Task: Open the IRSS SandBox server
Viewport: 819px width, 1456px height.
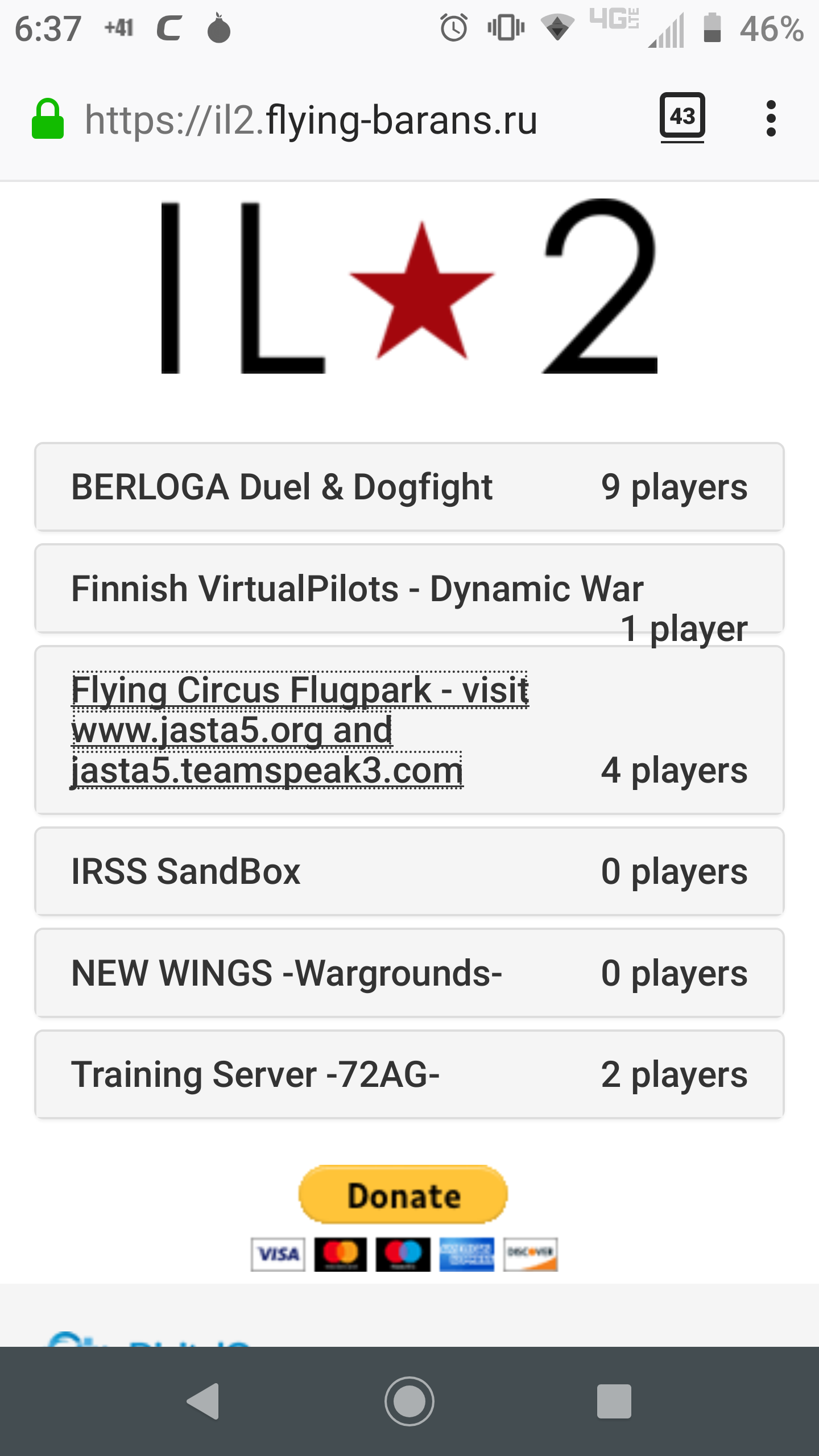Action: coord(409,871)
